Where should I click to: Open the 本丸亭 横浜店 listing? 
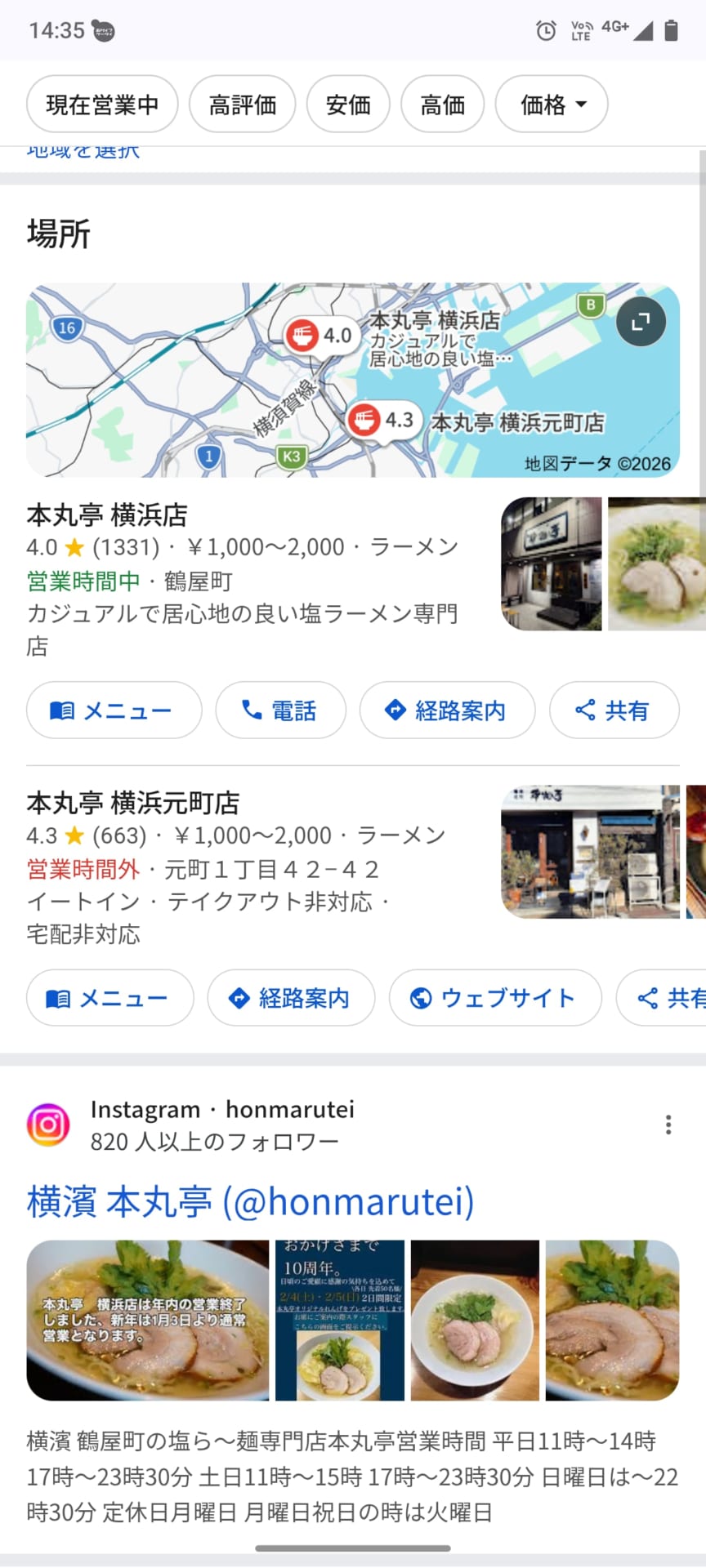[x=107, y=515]
